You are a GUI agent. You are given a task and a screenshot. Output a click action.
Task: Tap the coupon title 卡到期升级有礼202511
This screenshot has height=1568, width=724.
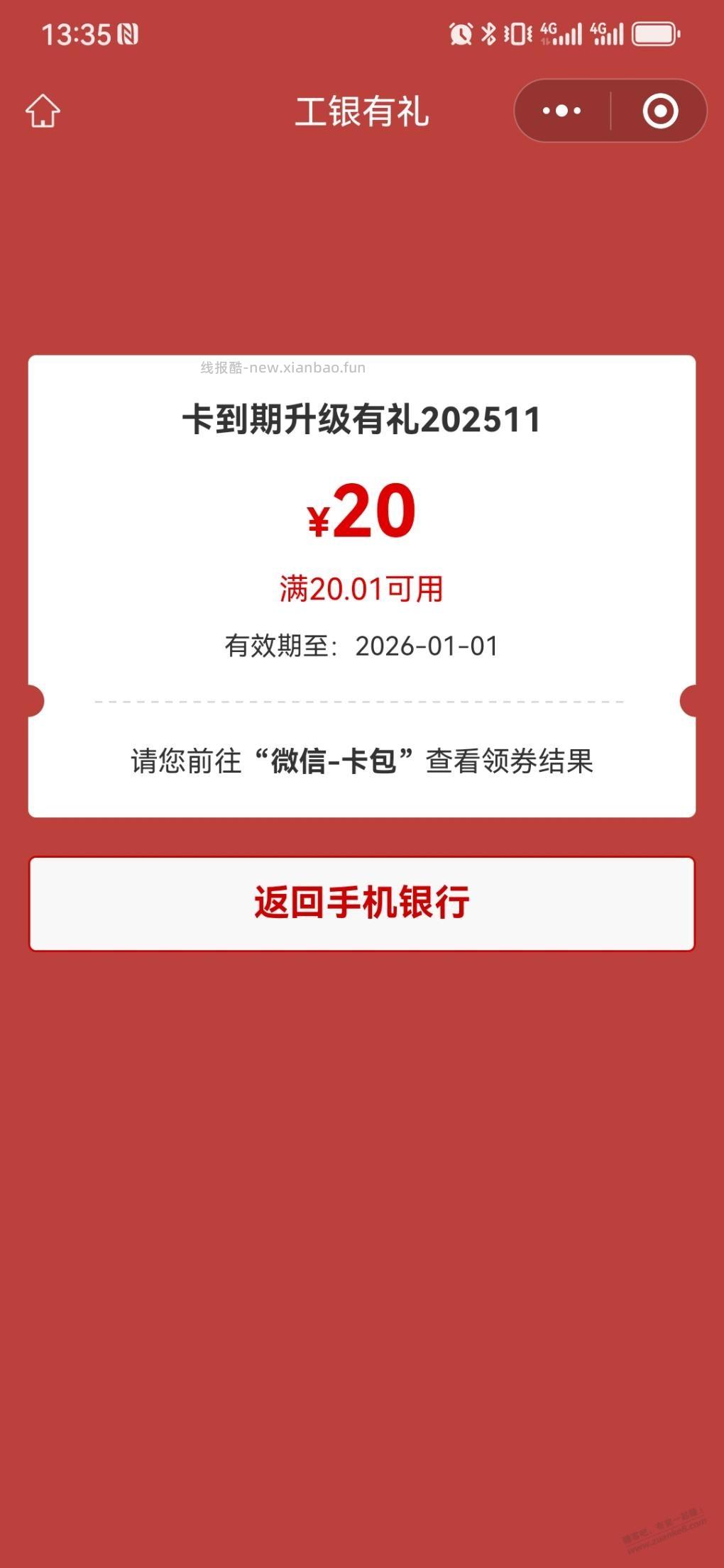(361, 419)
